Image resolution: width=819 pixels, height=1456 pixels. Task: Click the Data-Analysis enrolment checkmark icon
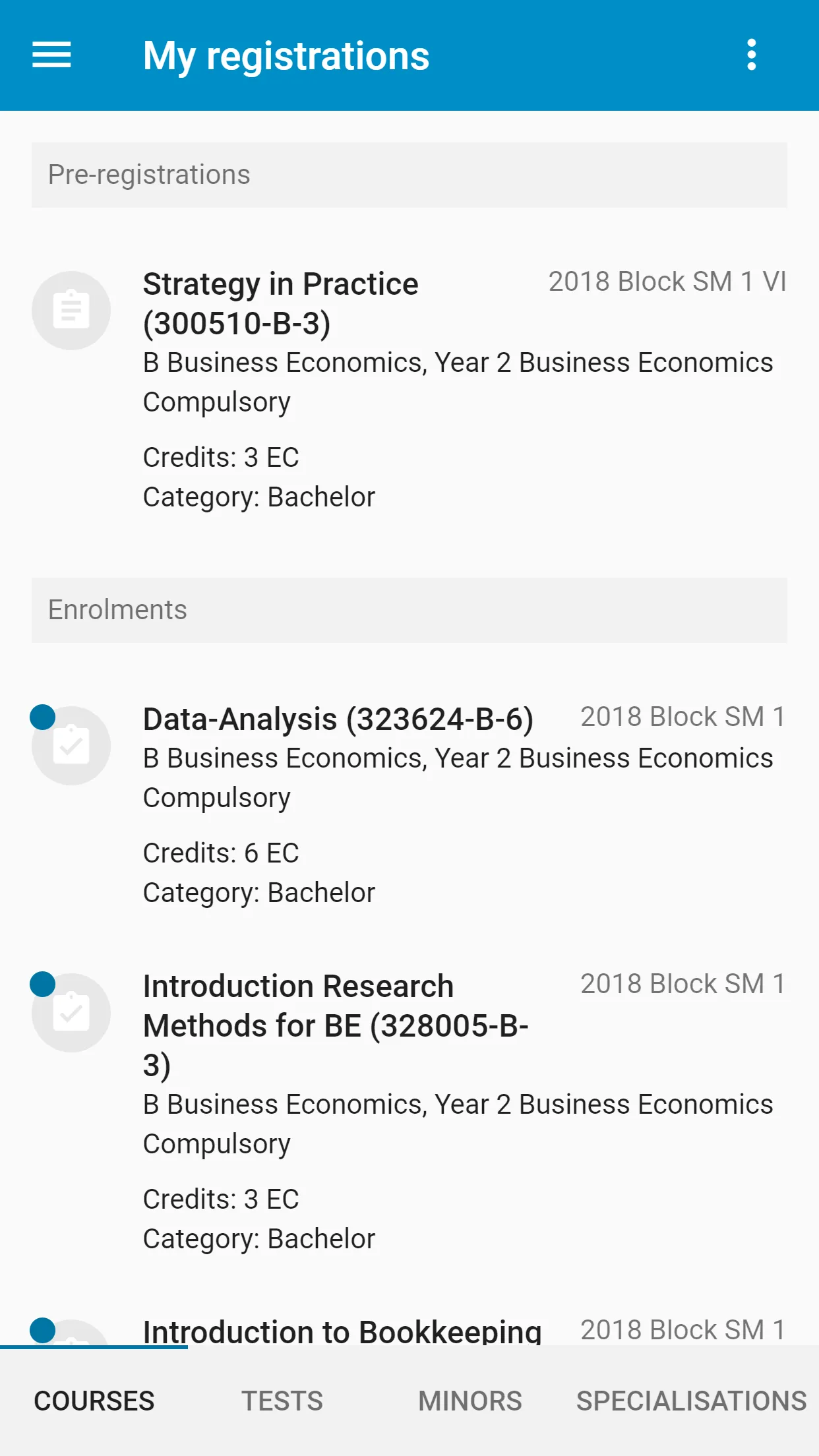point(71,745)
